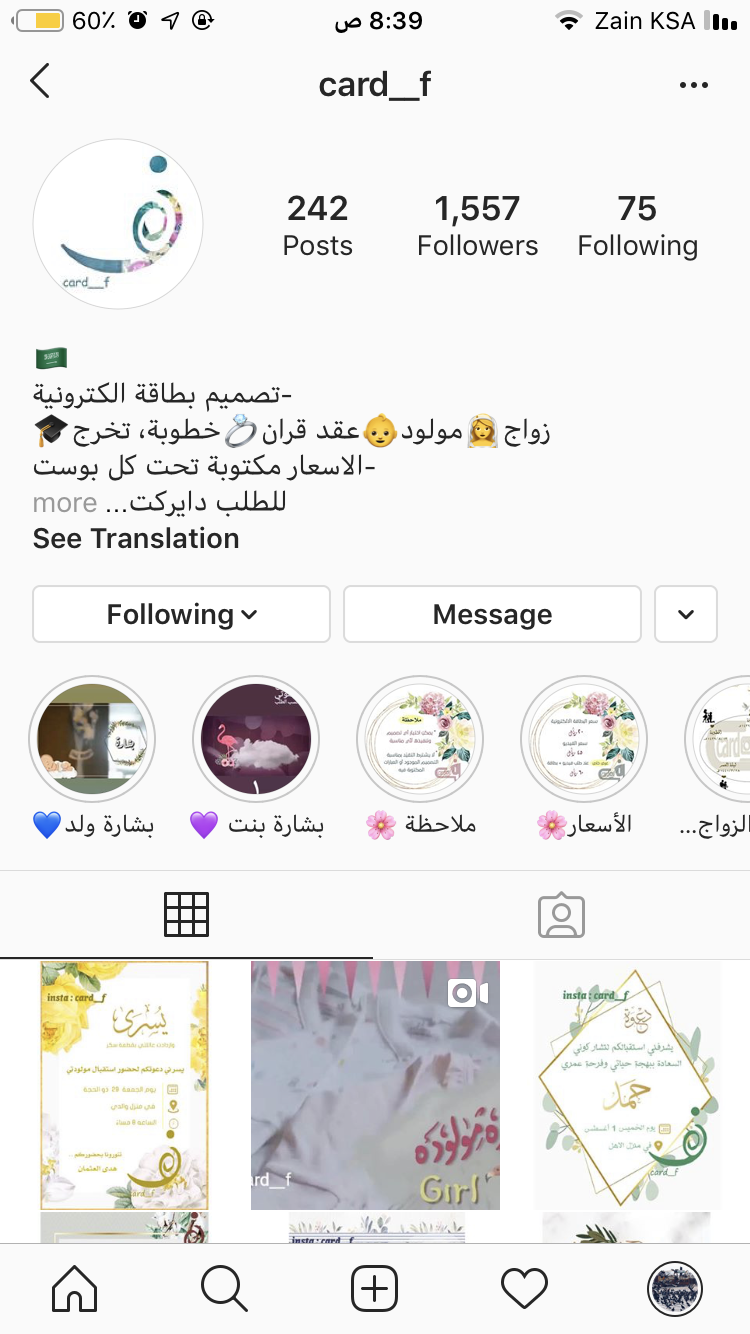Open the yellow floral يسرى invitation post
The image size is (750, 1334).
click(x=124, y=1085)
